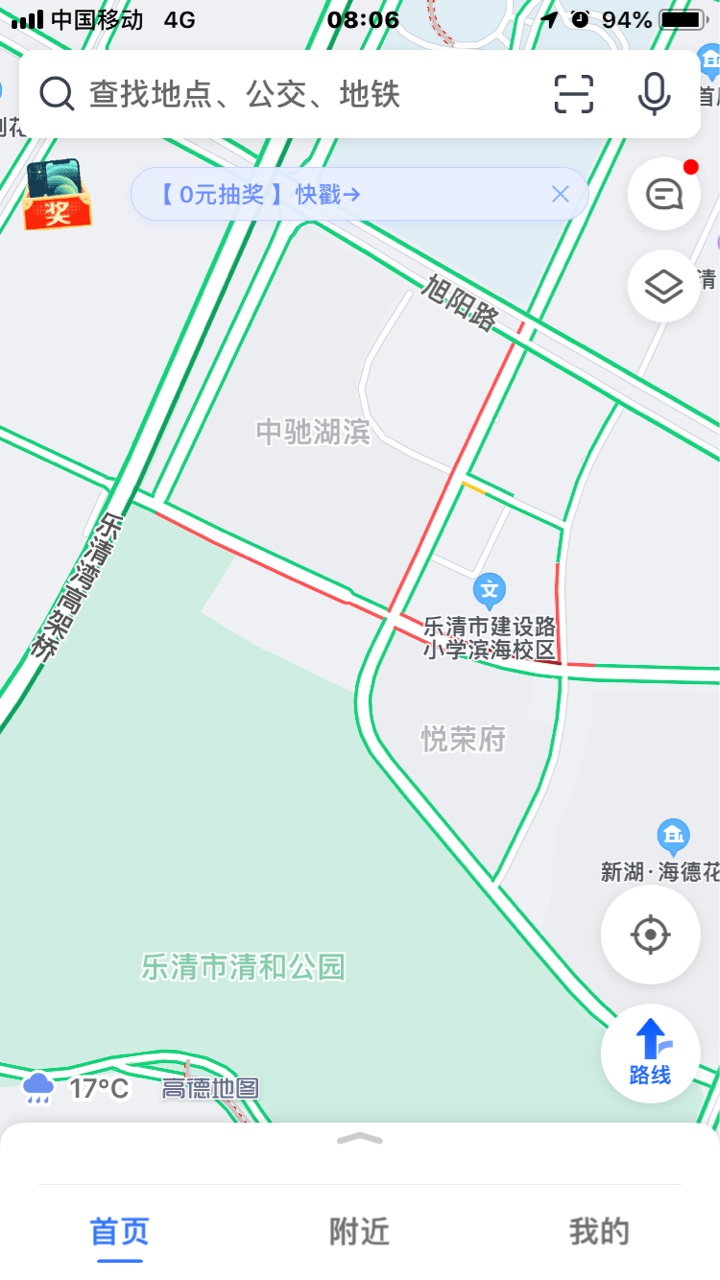The width and height of the screenshot is (720, 1280).
Task: Switch to the 附近 tab
Action: pyautogui.click(x=360, y=1232)
